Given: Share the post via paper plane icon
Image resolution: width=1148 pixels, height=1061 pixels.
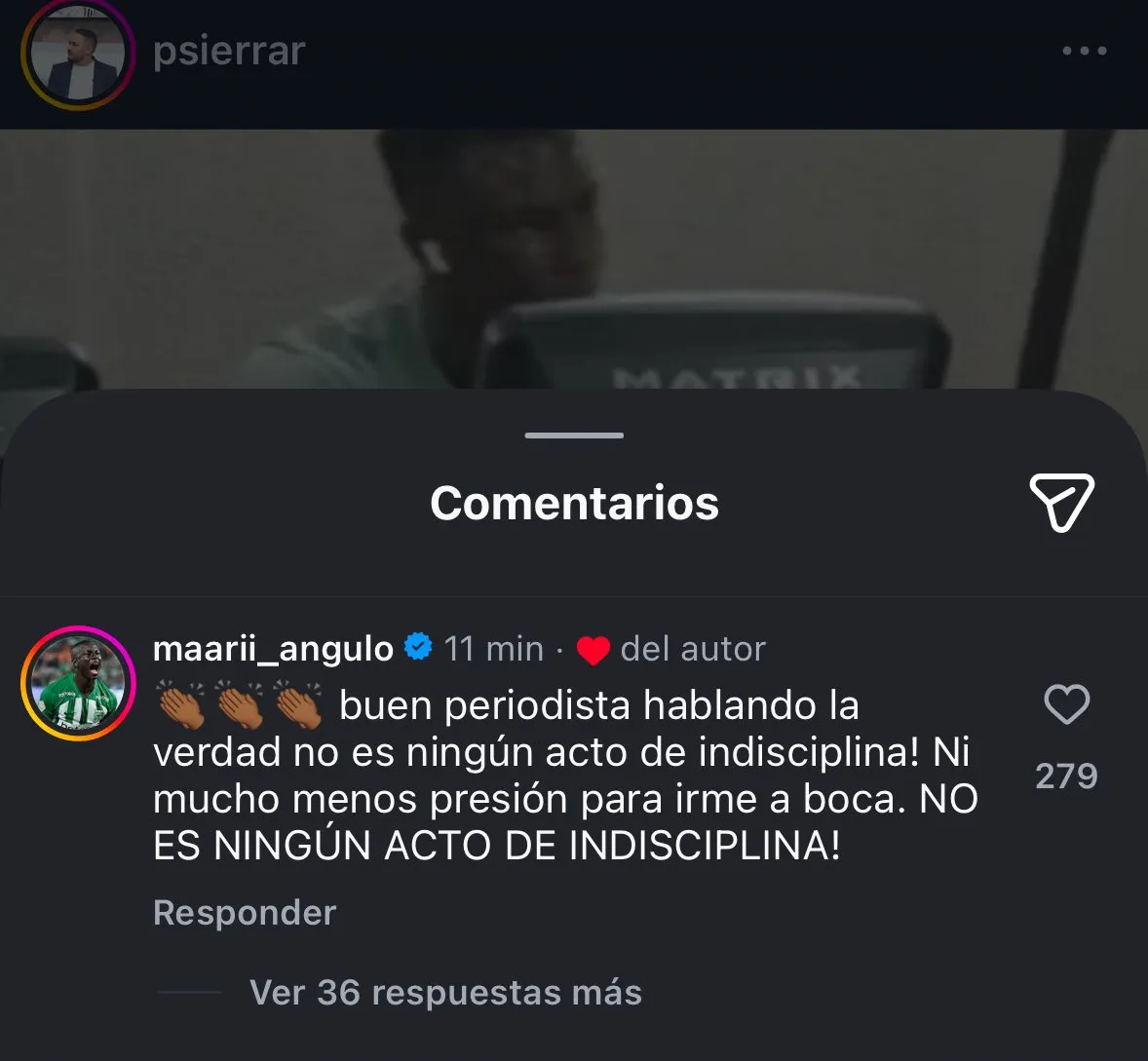Looking at the screenshot, I should (x=1061, y=503).
